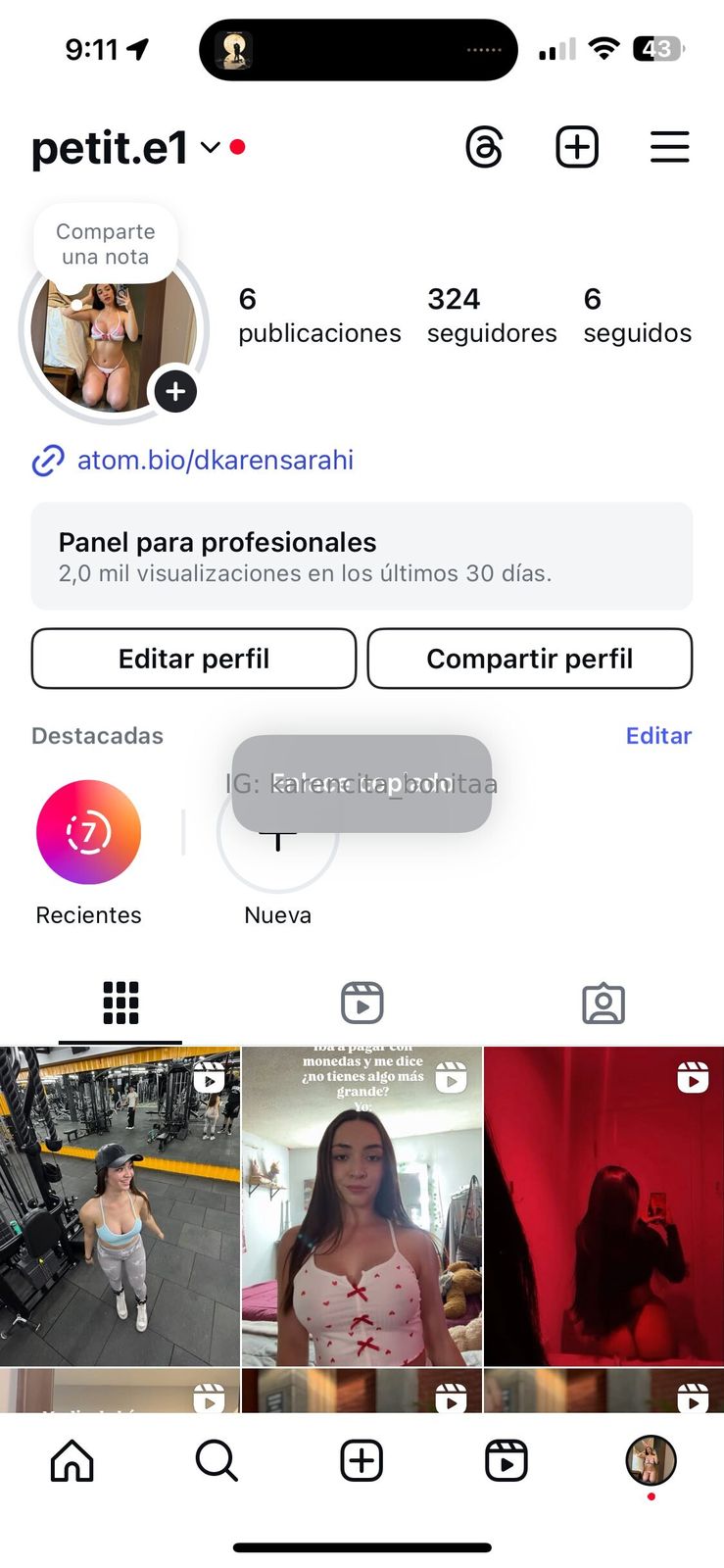Open the red-lit mirror reel

pos(603,1205)
